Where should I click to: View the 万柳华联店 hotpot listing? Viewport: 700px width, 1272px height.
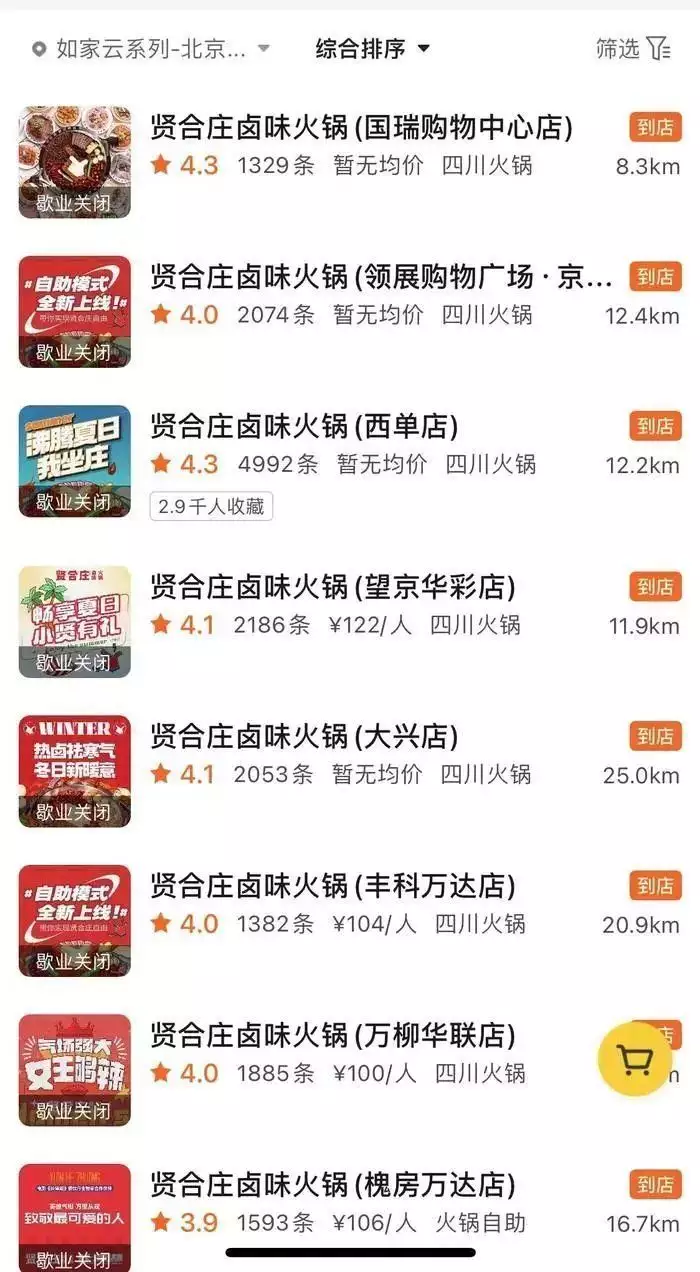(333, 1035)
